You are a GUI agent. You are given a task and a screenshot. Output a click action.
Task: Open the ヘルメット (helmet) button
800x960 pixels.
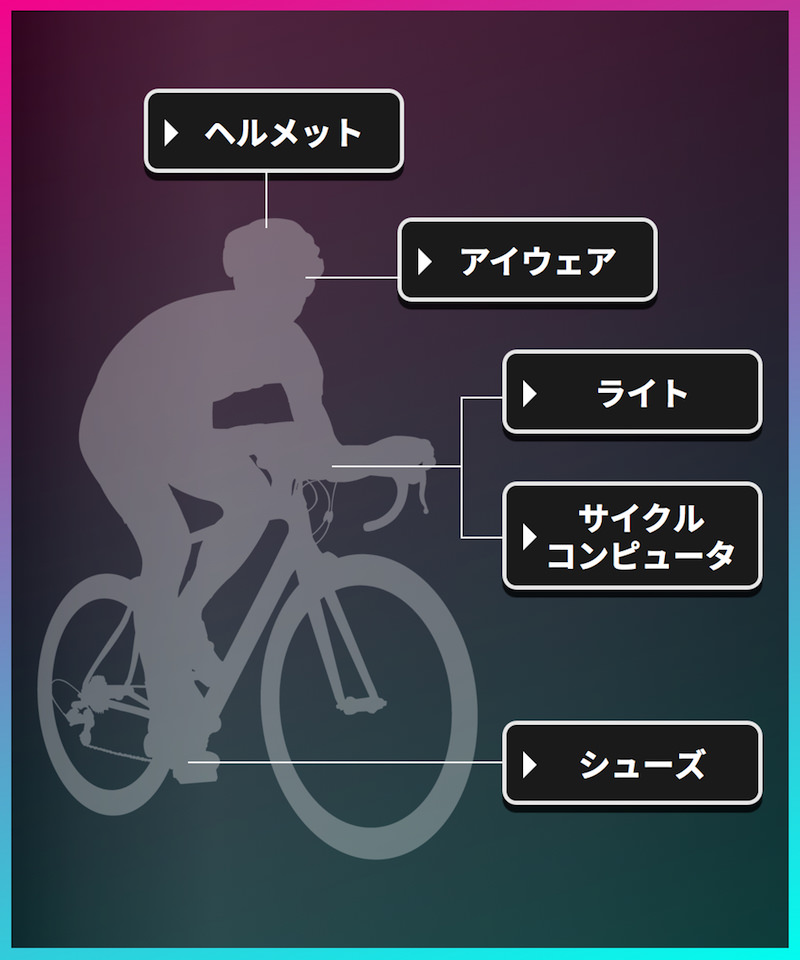click(273, 132)
